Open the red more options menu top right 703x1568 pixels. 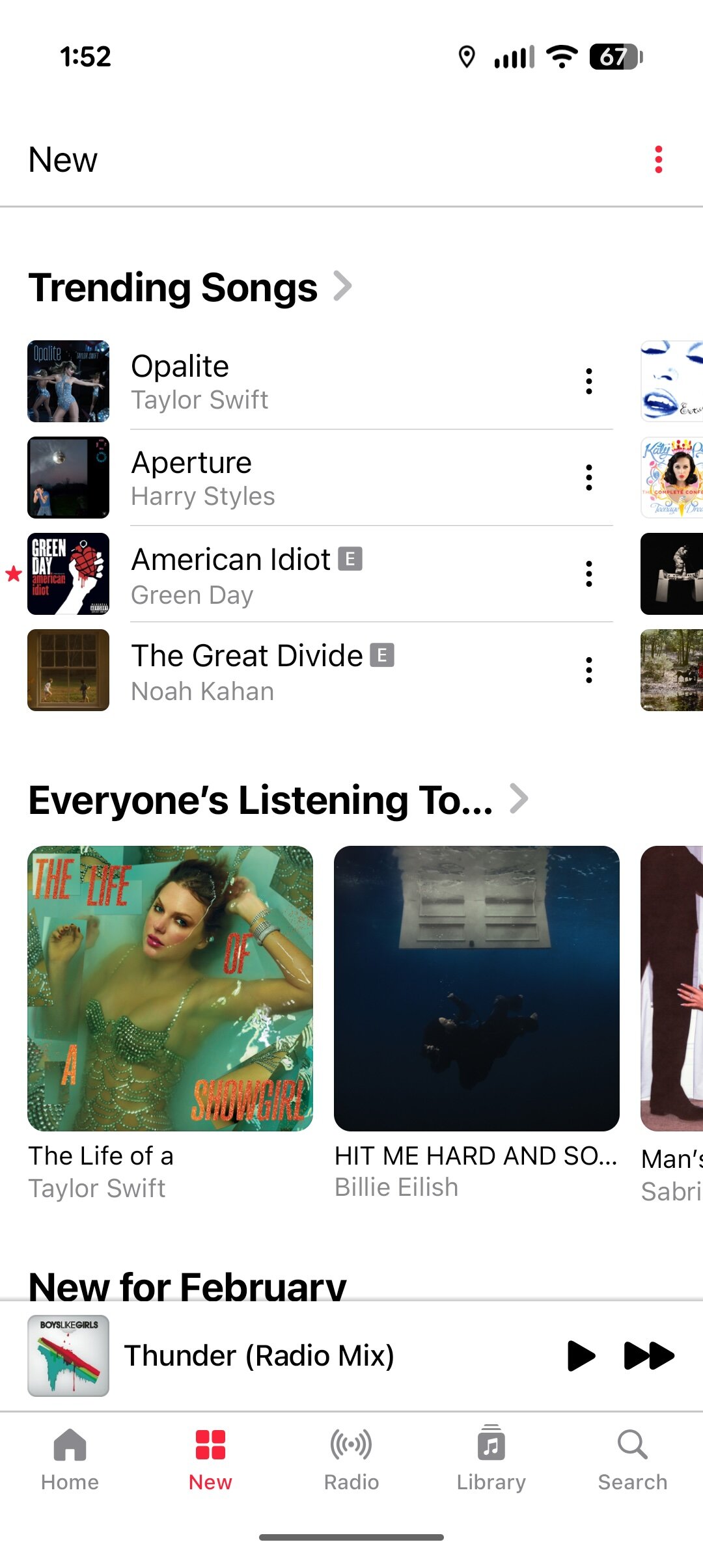coord(659,158)
